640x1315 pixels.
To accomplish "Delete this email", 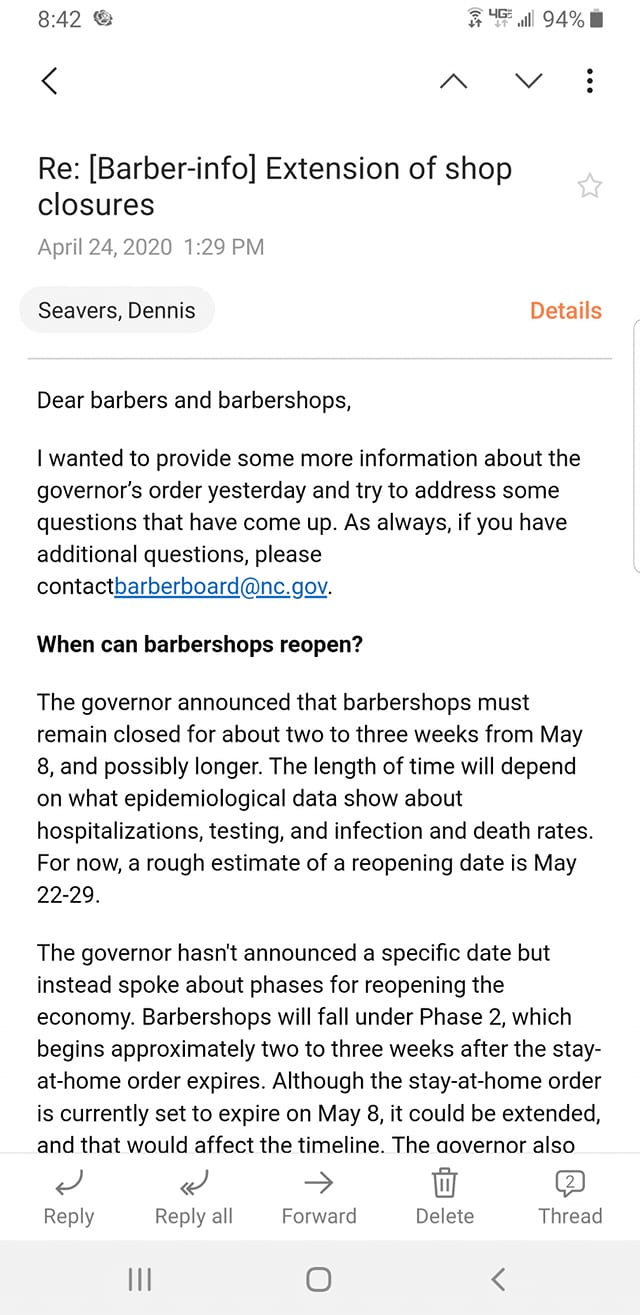I will [445, 1198].
